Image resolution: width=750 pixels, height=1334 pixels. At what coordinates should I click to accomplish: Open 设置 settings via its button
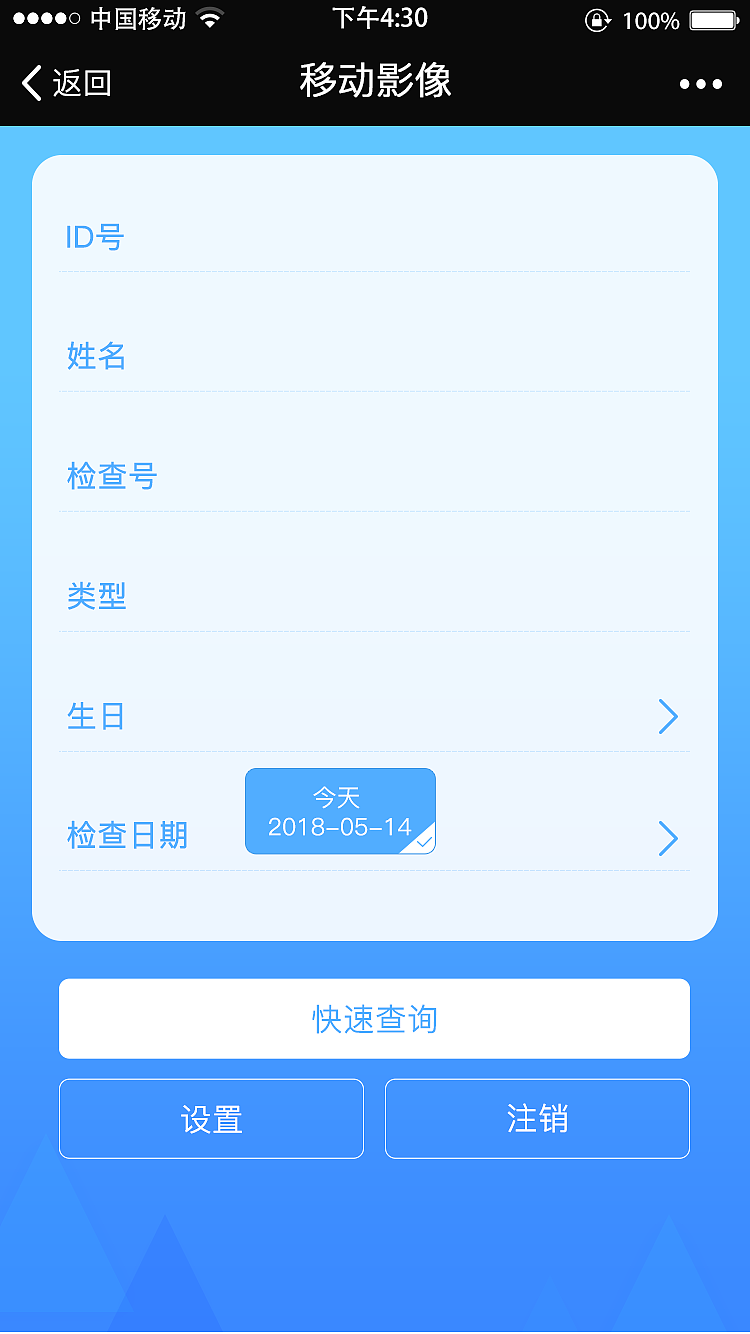[x=211, y=1119]
